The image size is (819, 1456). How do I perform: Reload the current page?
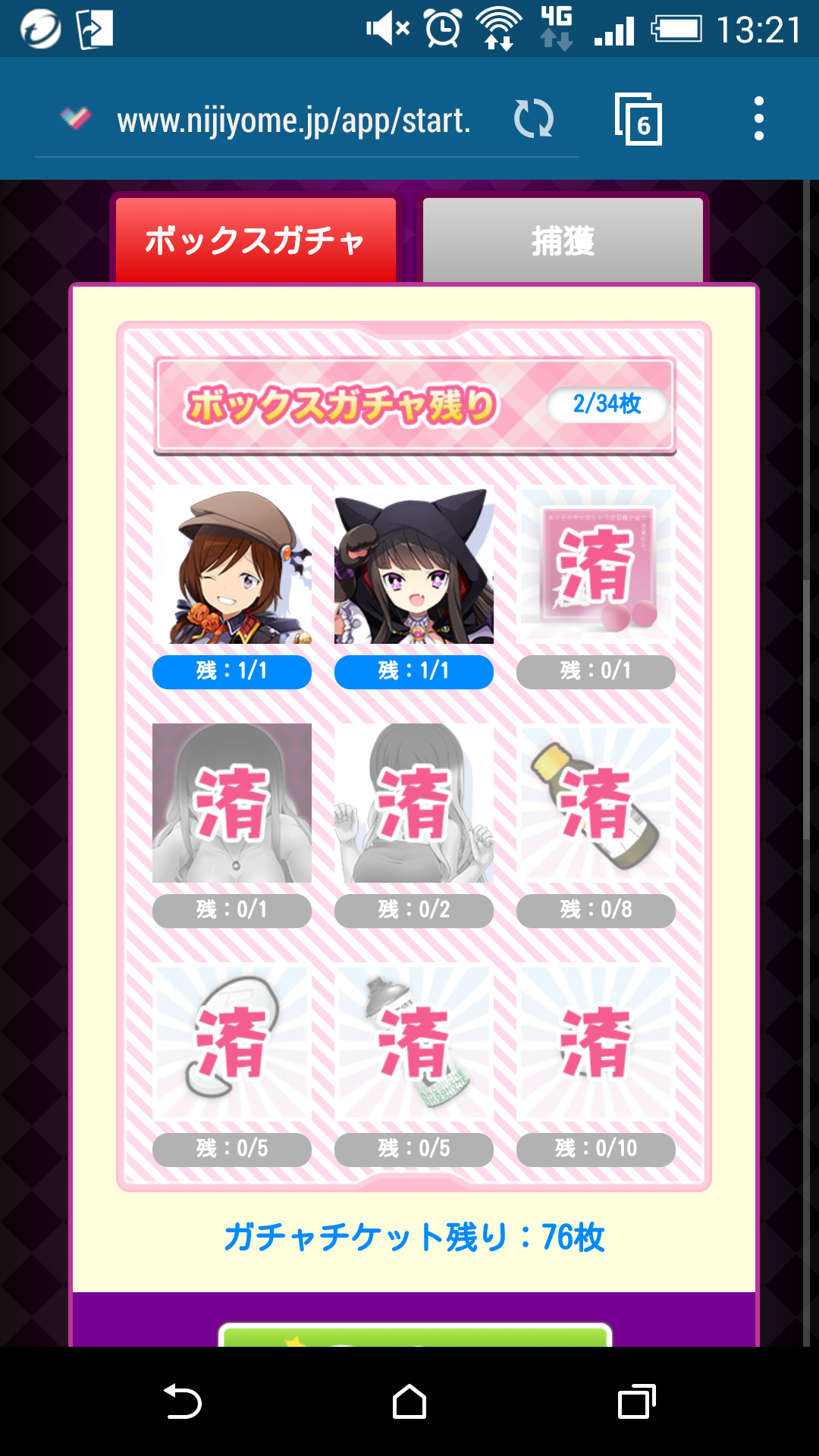533,119
